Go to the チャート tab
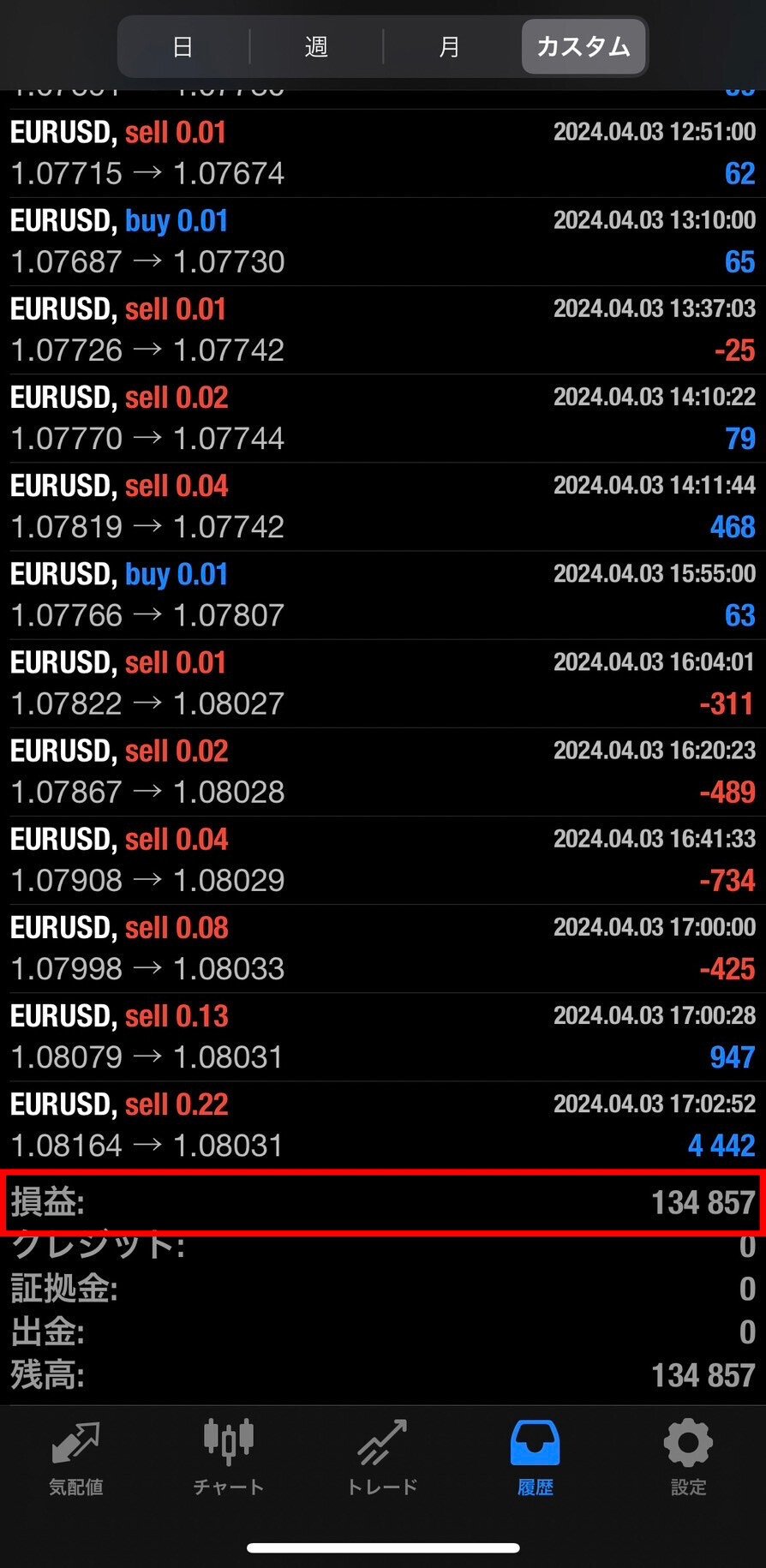Viewport: 766px width, 1568px height. pyautogui.click(x=229, y=1458)
